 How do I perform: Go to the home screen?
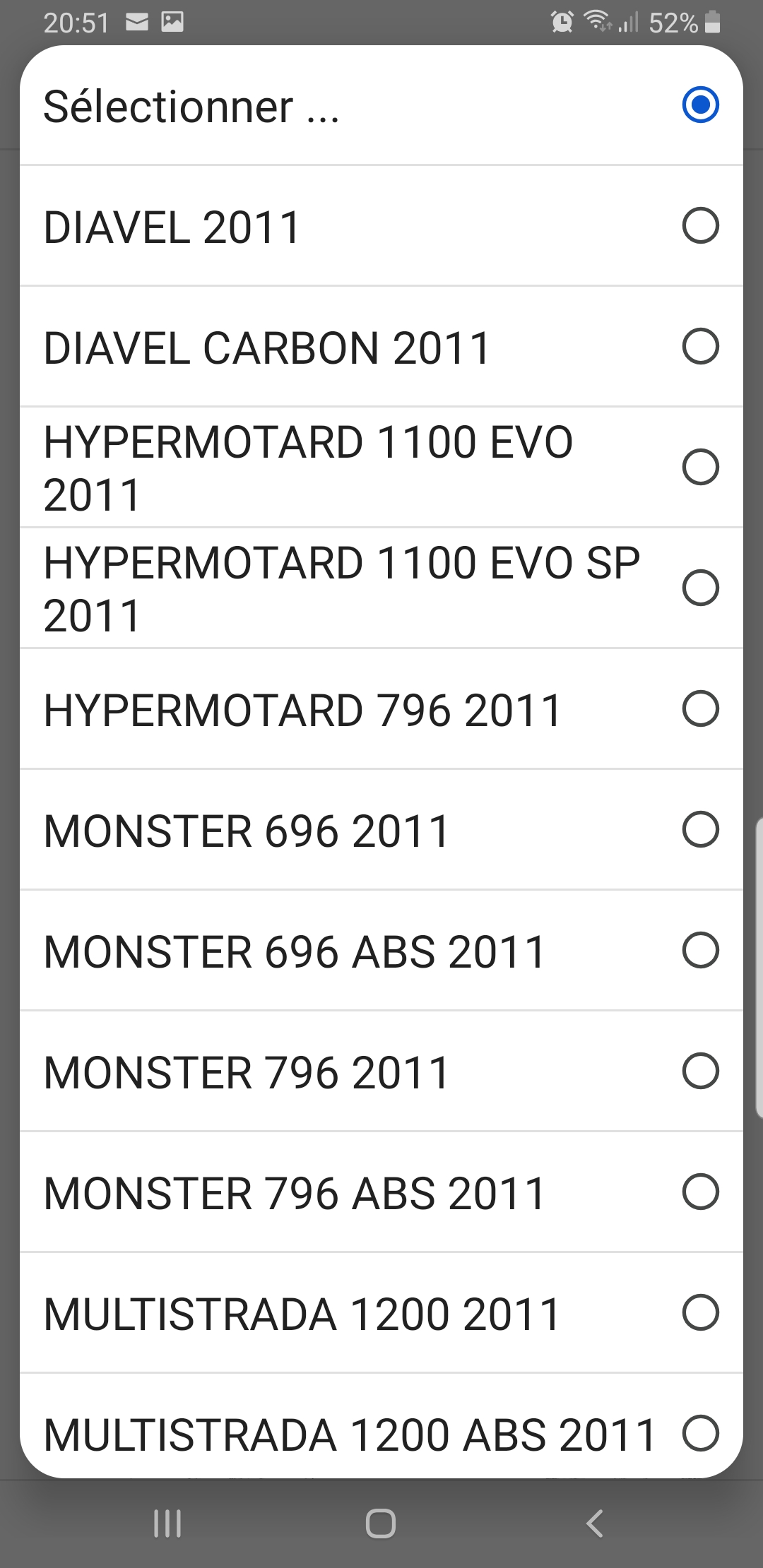381,1524
